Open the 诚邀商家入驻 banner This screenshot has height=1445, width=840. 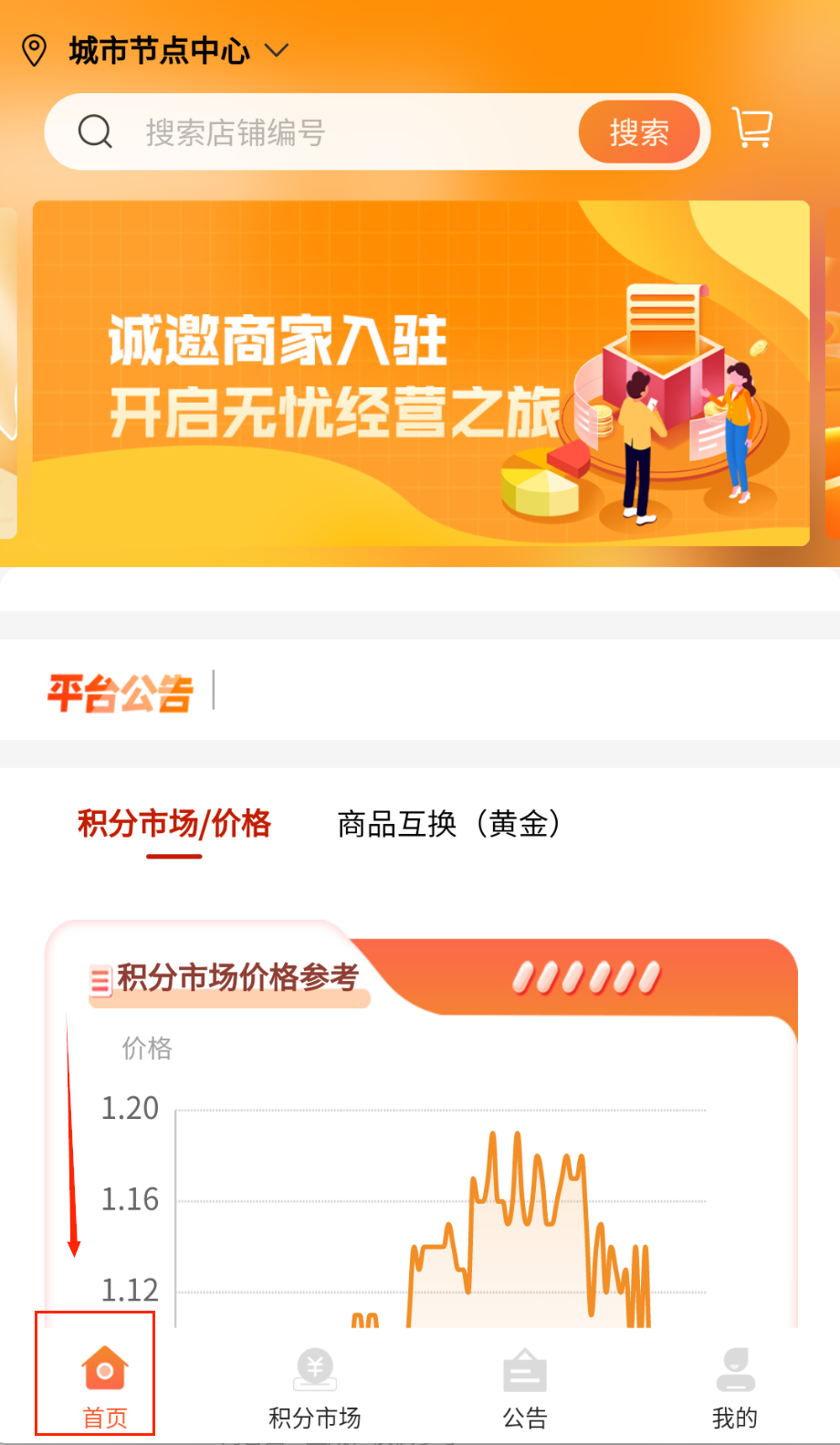click(421, 373)
